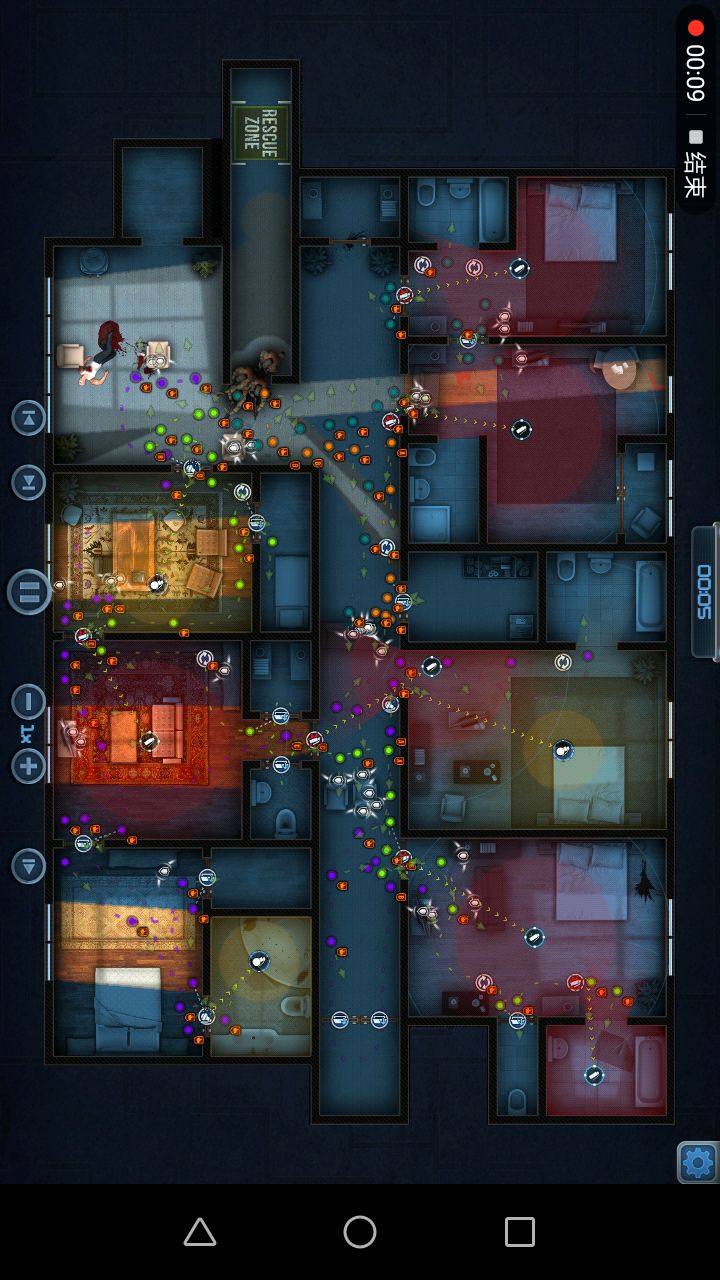The image size is (720, 1280).
Task: Decrease playback speed with minus button
Action: pyautogui.click(x=29, y=701)
